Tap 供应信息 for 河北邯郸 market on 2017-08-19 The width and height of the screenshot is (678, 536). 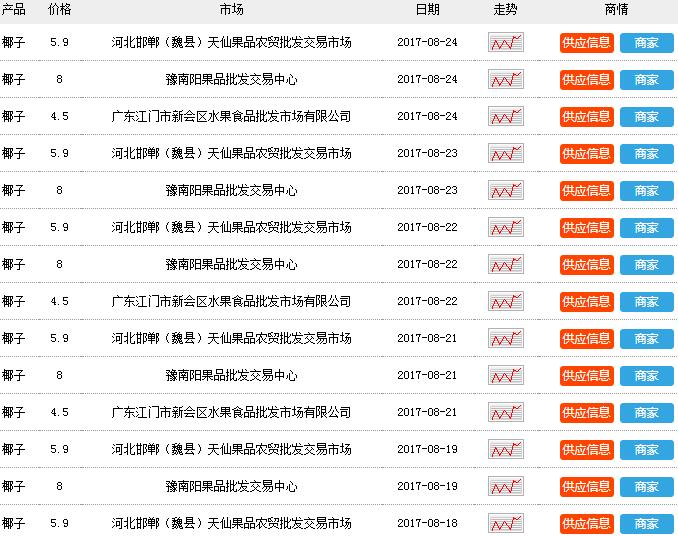[x=586, y=450]
